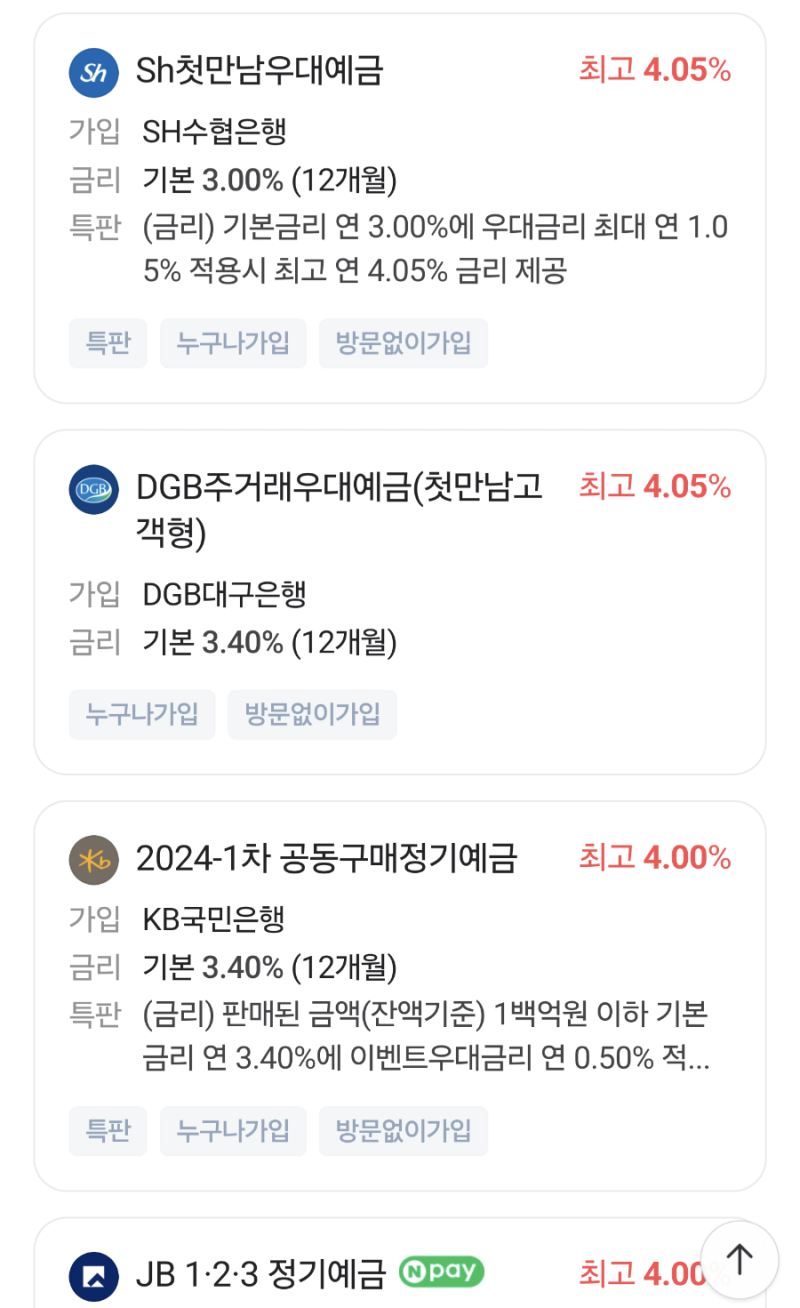This screenshot has height=1308, width=800.
Task: Tap the scroll-to-top arrow icon
Action: 739,1258
